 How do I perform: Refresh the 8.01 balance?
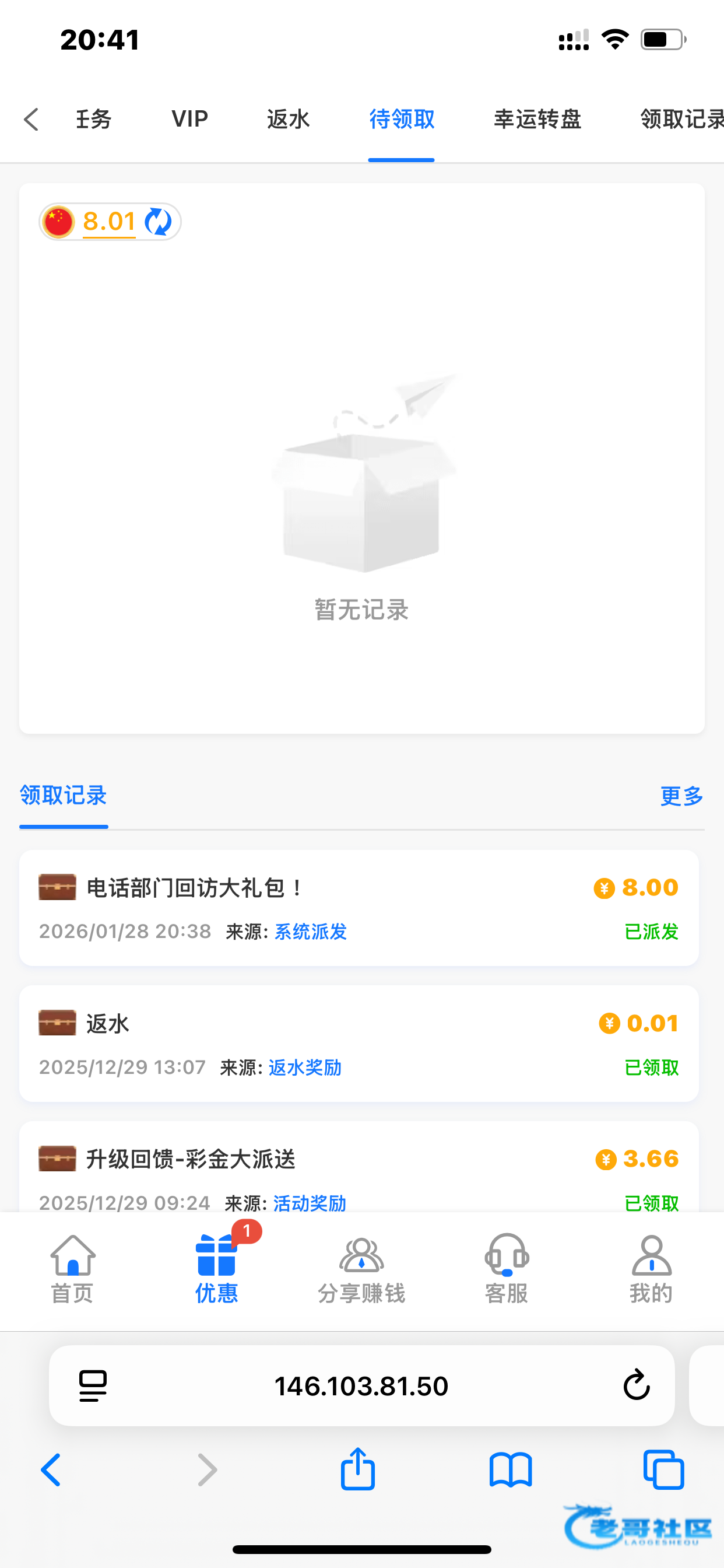tap(158, 222)
